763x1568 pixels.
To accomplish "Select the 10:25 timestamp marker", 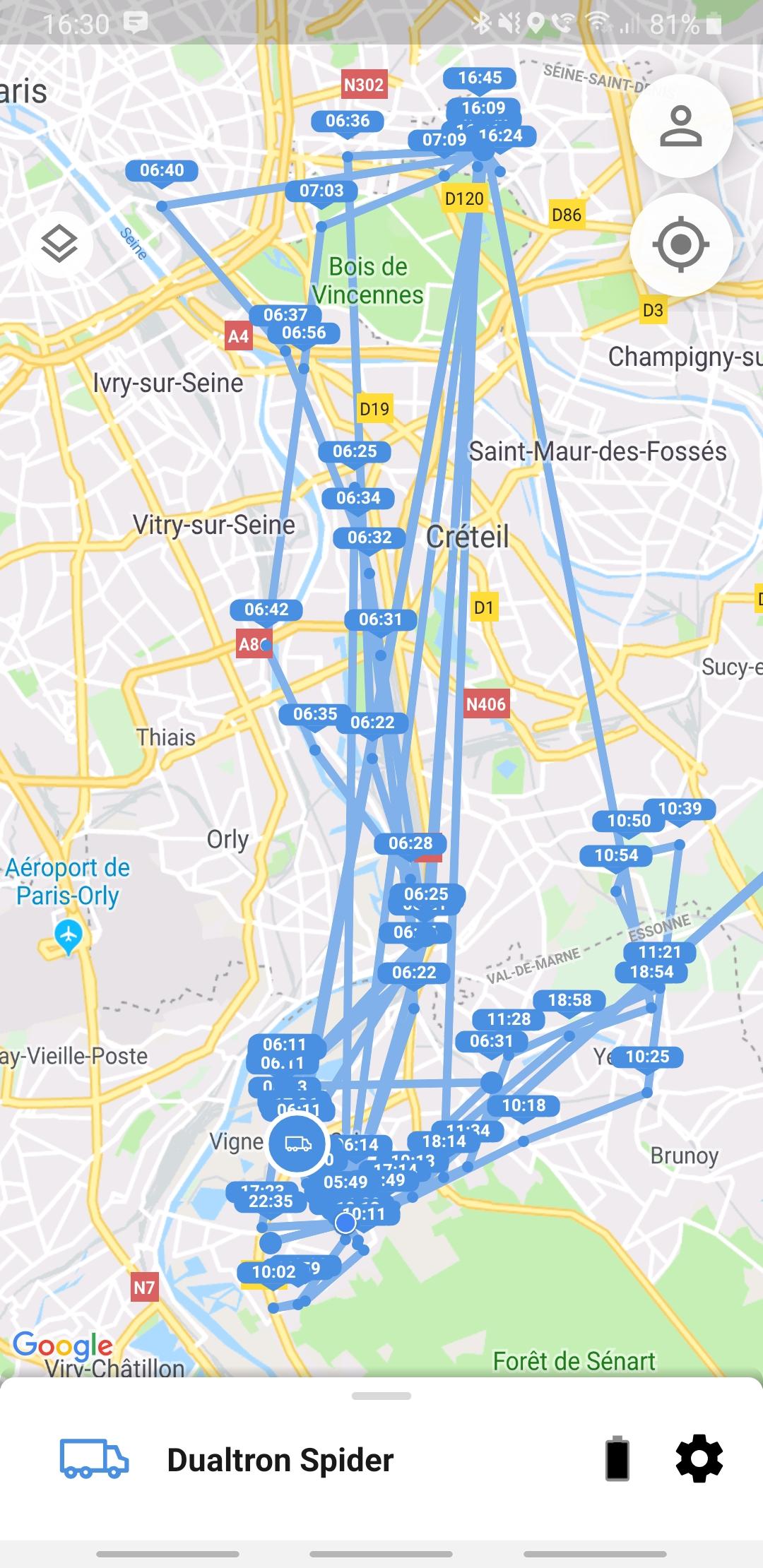I will (x=647, y=1057).
